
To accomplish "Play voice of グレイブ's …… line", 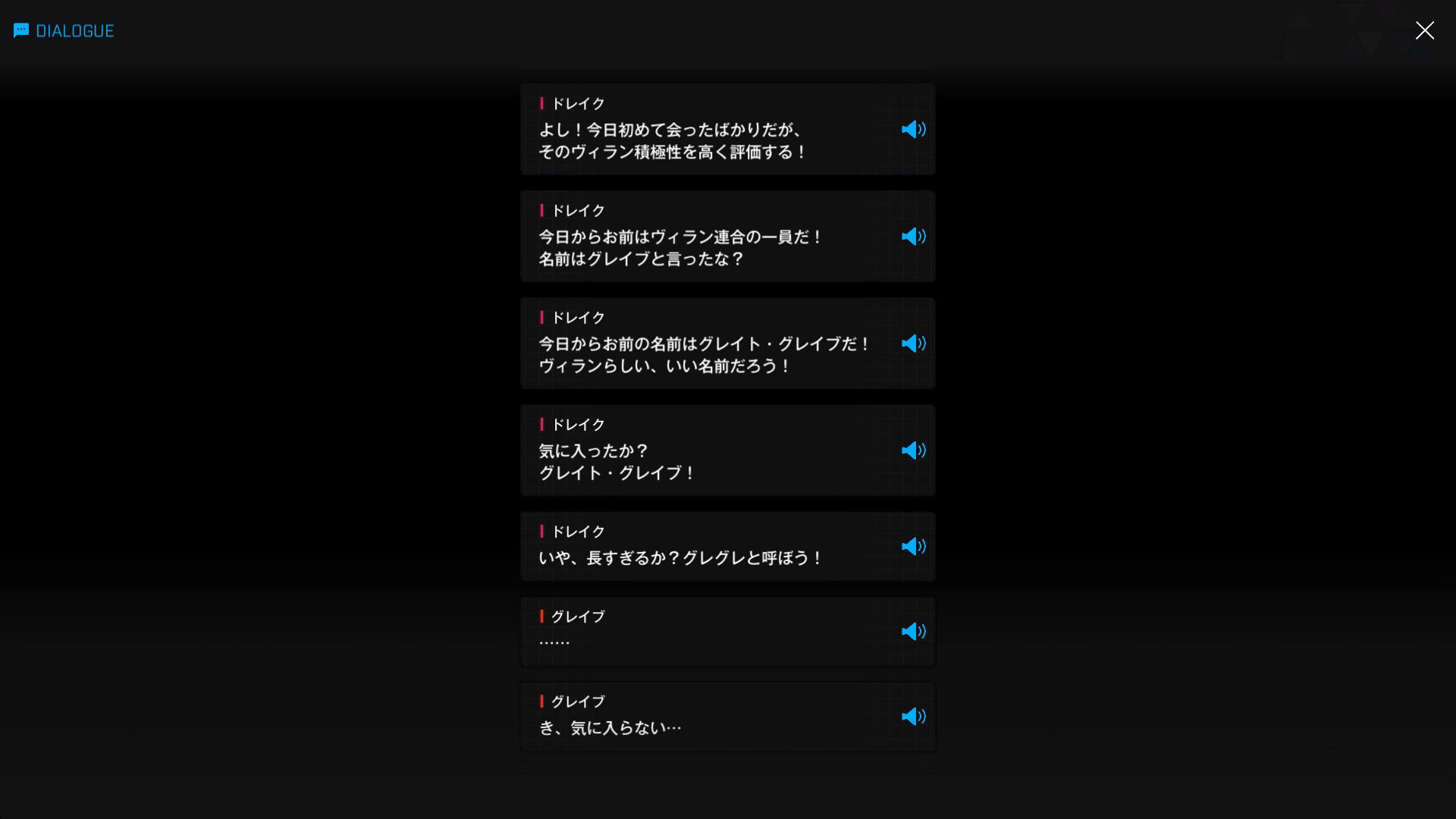I will (913, 632).
